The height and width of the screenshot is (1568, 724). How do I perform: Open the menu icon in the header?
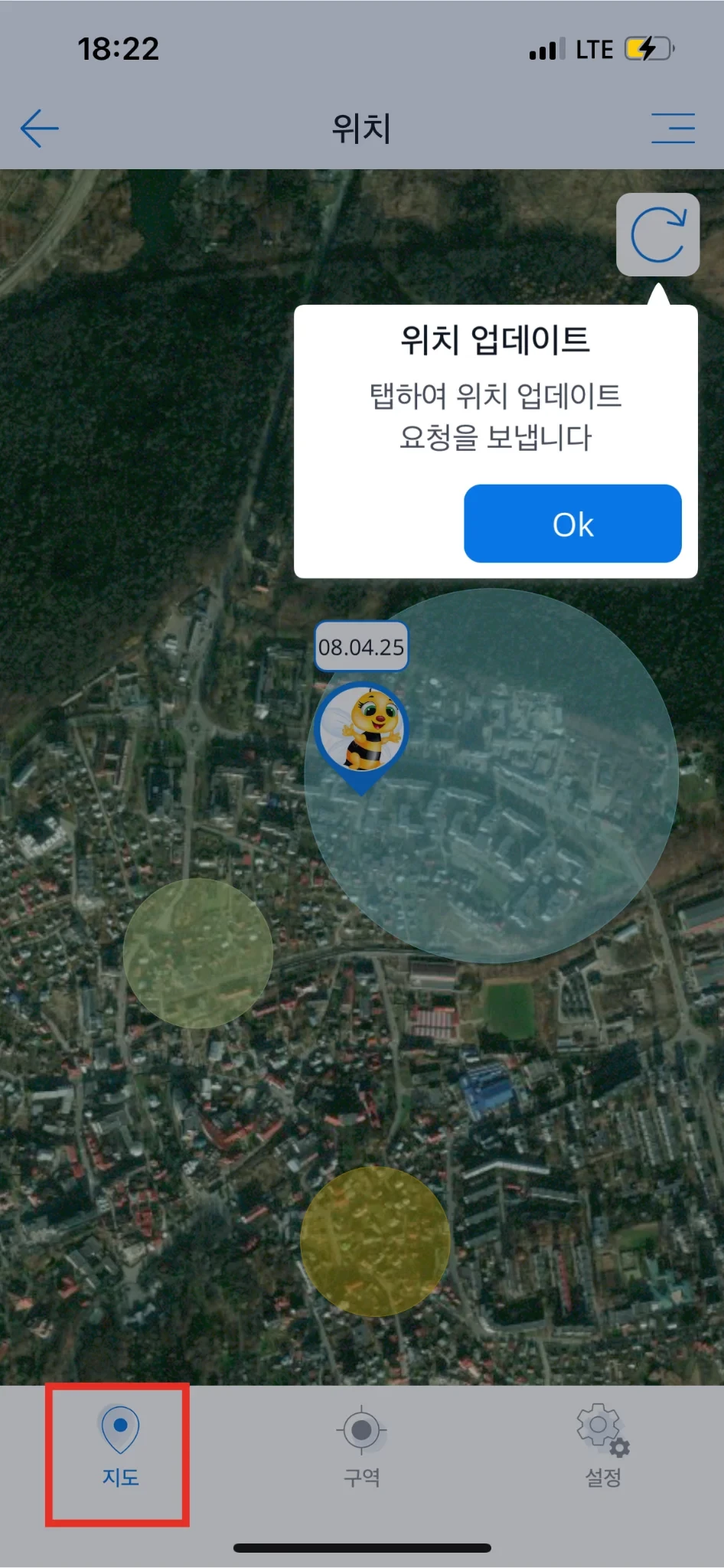pyautogui.click(x=673, y=128)
